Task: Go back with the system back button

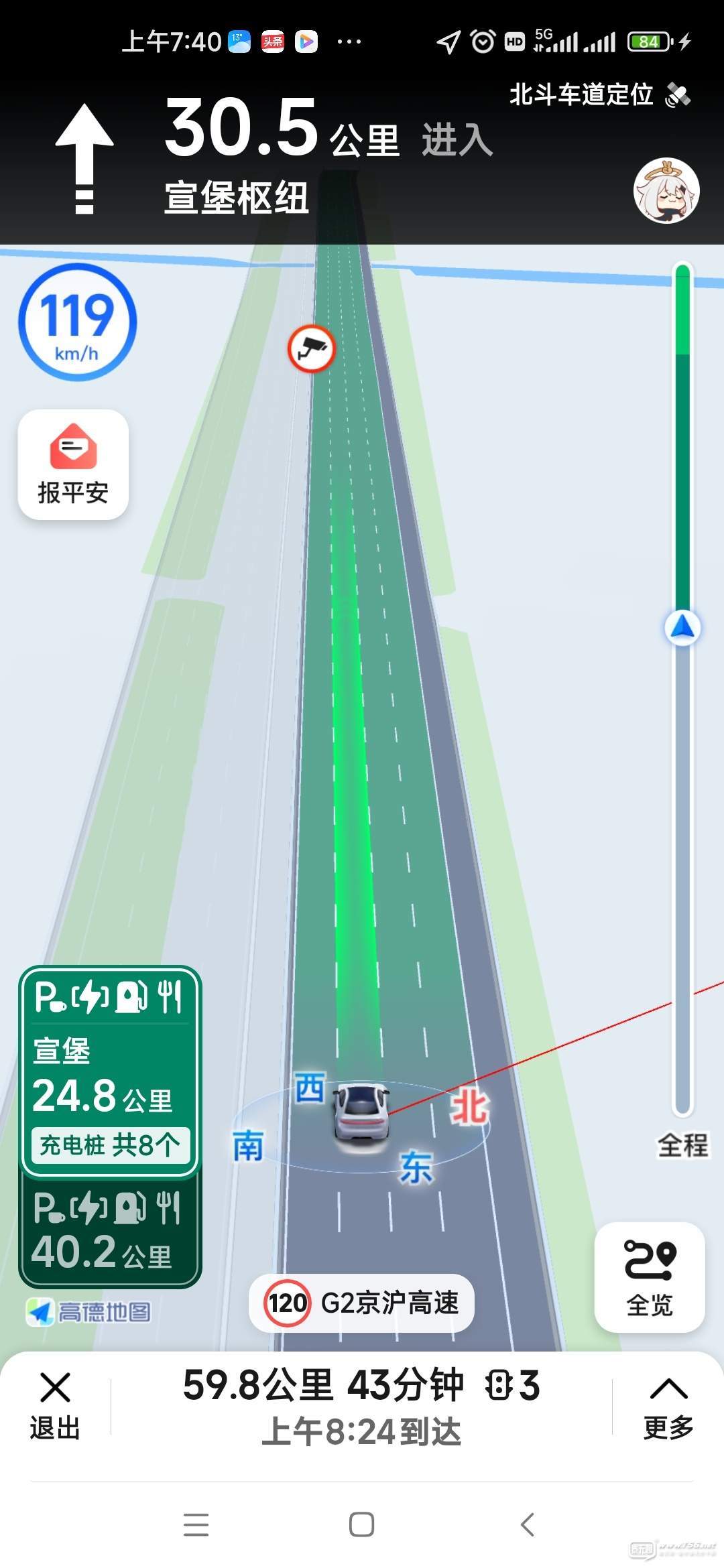Action: click(x=528, y=1524)
